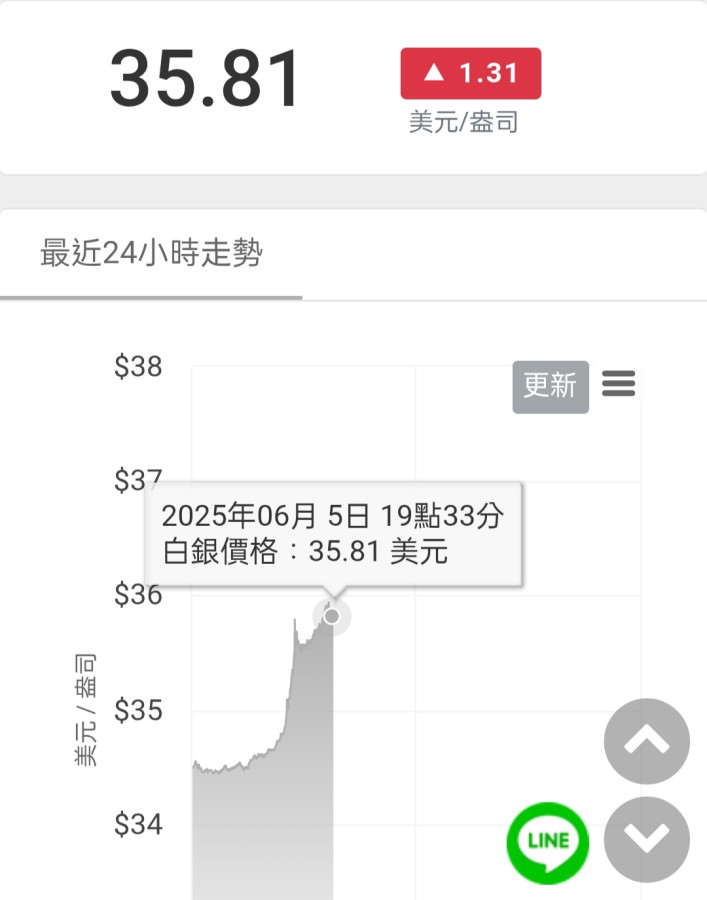Share via the green LINE button
The height and width of the screenshot is (900, 707).
pos(548,843)
